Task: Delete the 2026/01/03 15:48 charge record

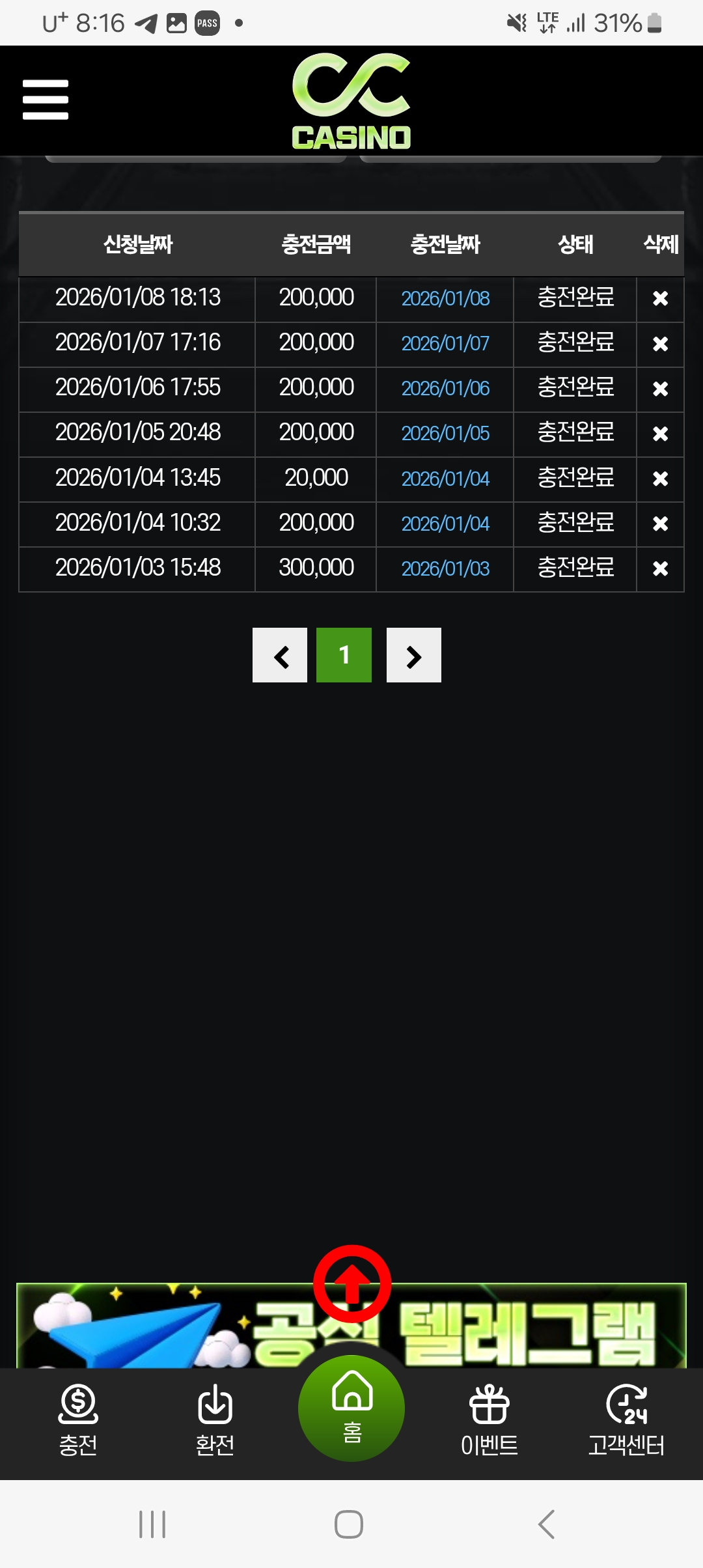Action: click(x=660, y=568)
